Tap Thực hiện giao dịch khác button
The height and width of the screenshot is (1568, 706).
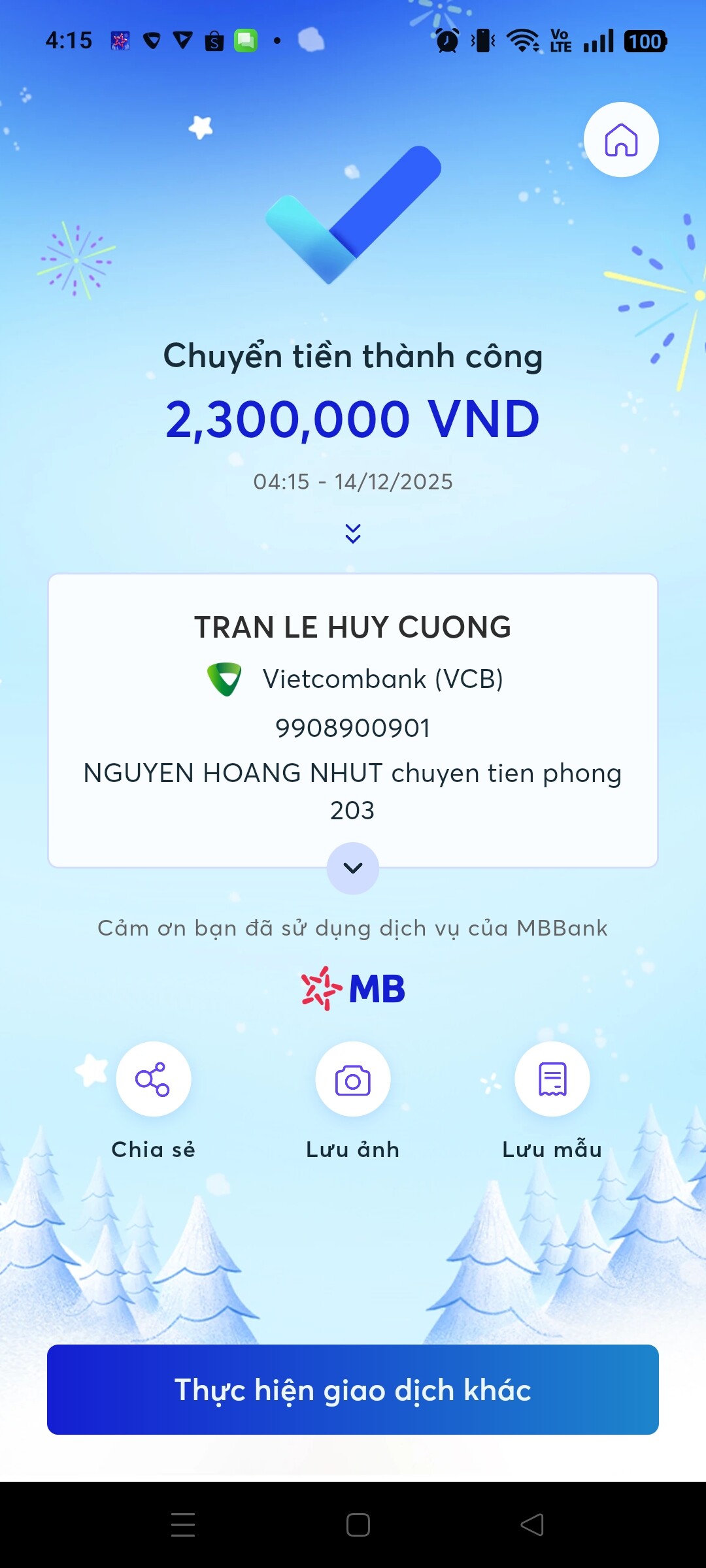pos(353,1390)
